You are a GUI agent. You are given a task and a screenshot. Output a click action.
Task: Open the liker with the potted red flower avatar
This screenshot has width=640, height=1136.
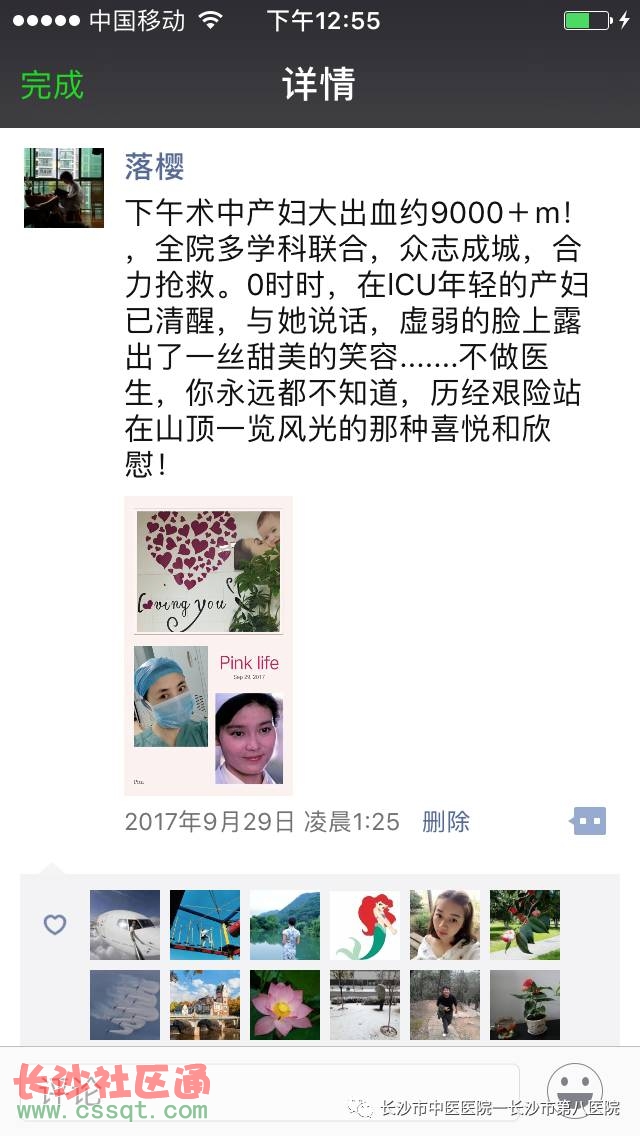[x=525, y=1004]
